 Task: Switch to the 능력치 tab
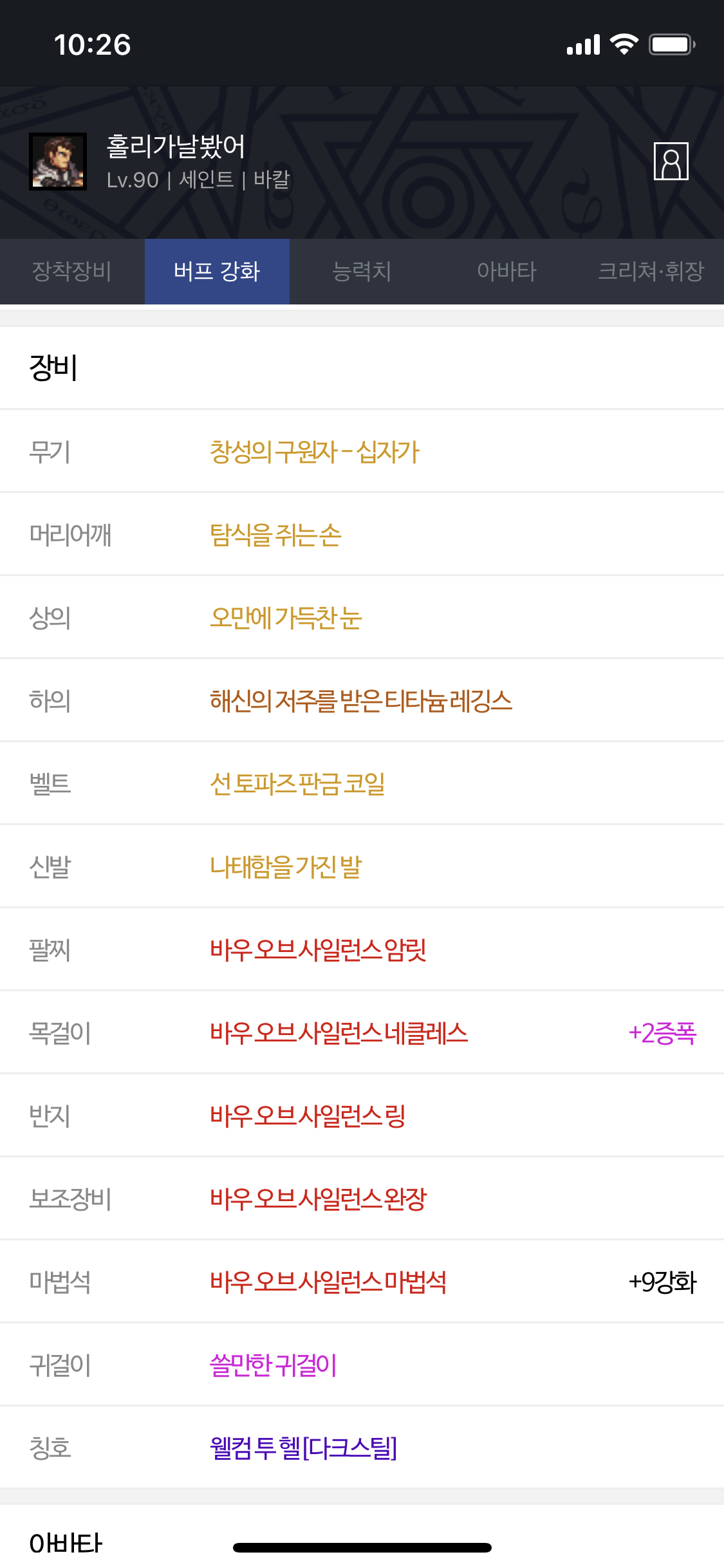point(362,271)
